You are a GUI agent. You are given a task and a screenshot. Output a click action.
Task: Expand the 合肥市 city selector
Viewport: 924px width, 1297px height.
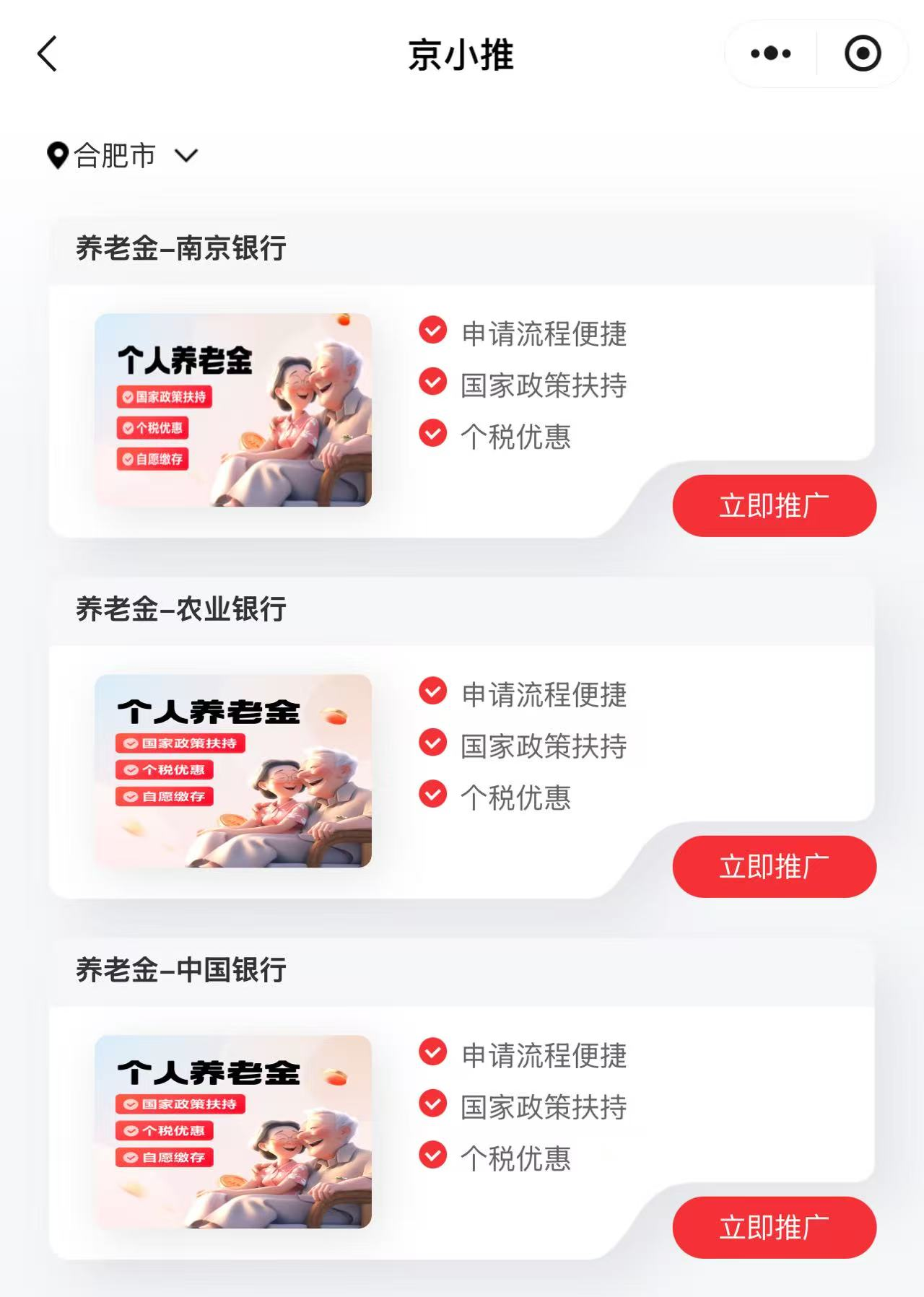(x=123, y=156)
